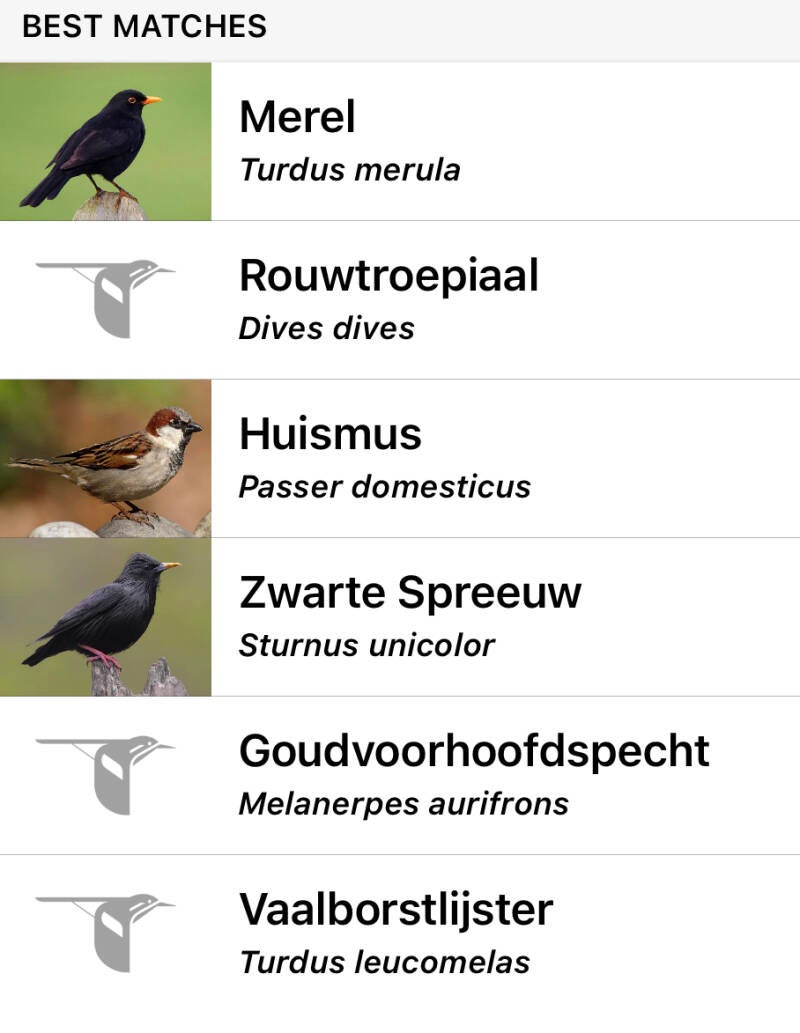This screenshot has height=1033, width=800.
Task: Select the Rouwtroepiaal match
Action: click(400, 300)
